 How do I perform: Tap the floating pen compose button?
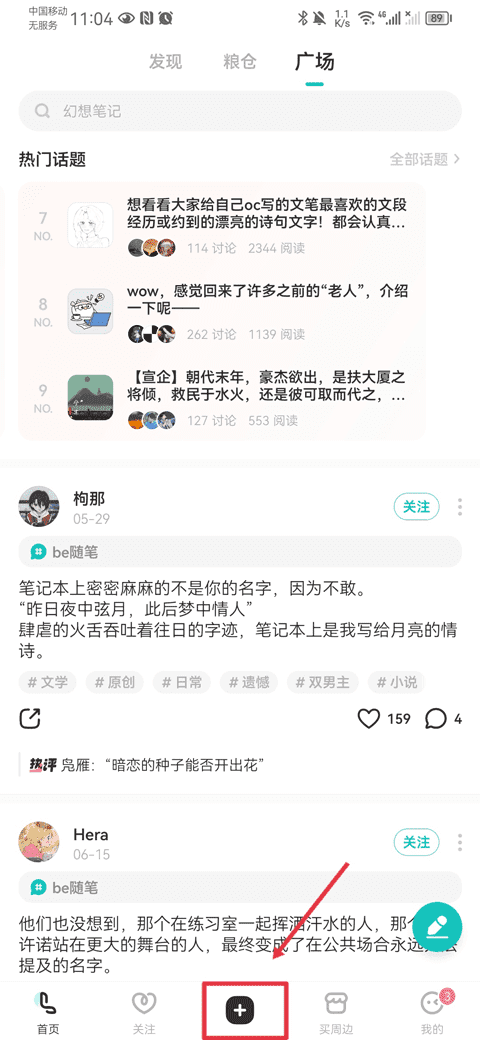coord(434,925)
